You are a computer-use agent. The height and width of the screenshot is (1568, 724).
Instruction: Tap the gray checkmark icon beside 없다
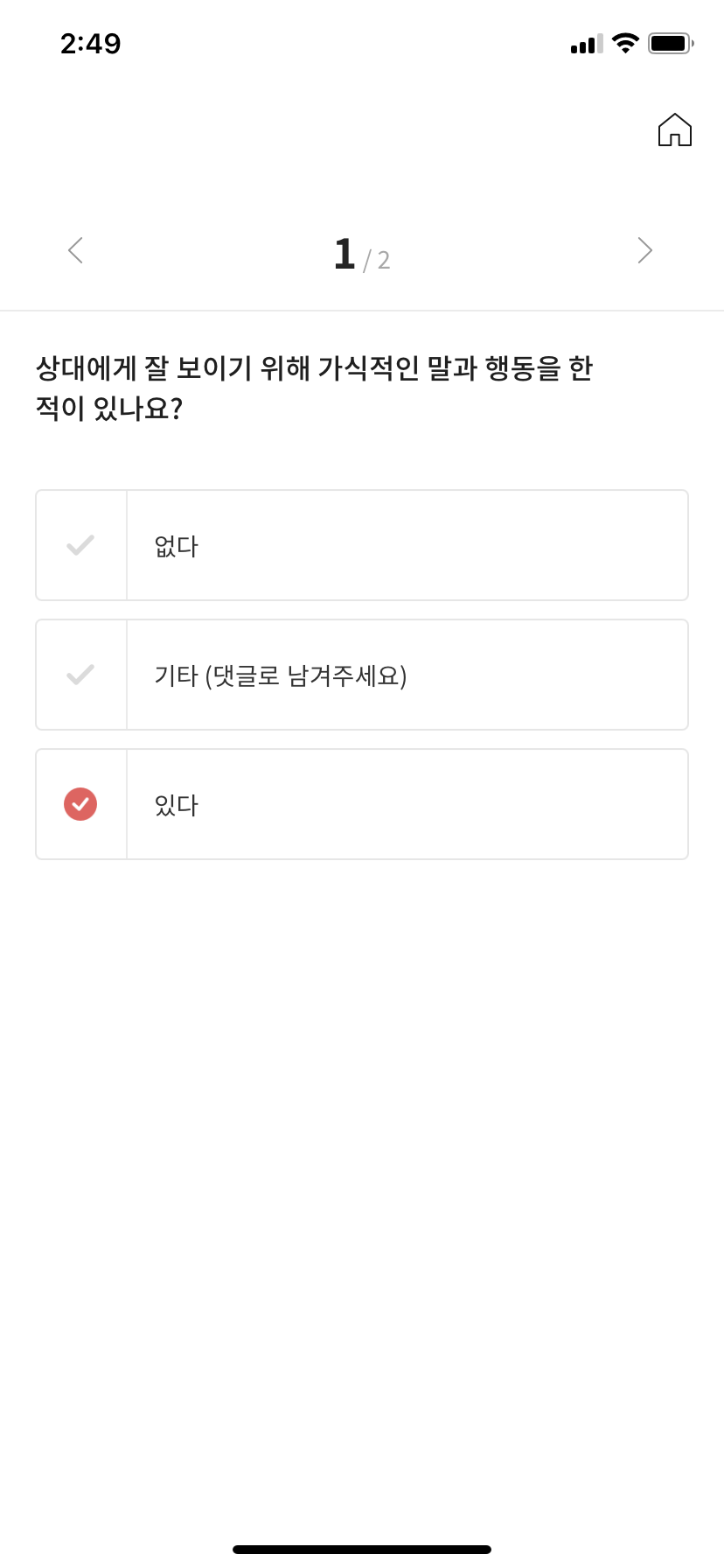coord(80,544)
